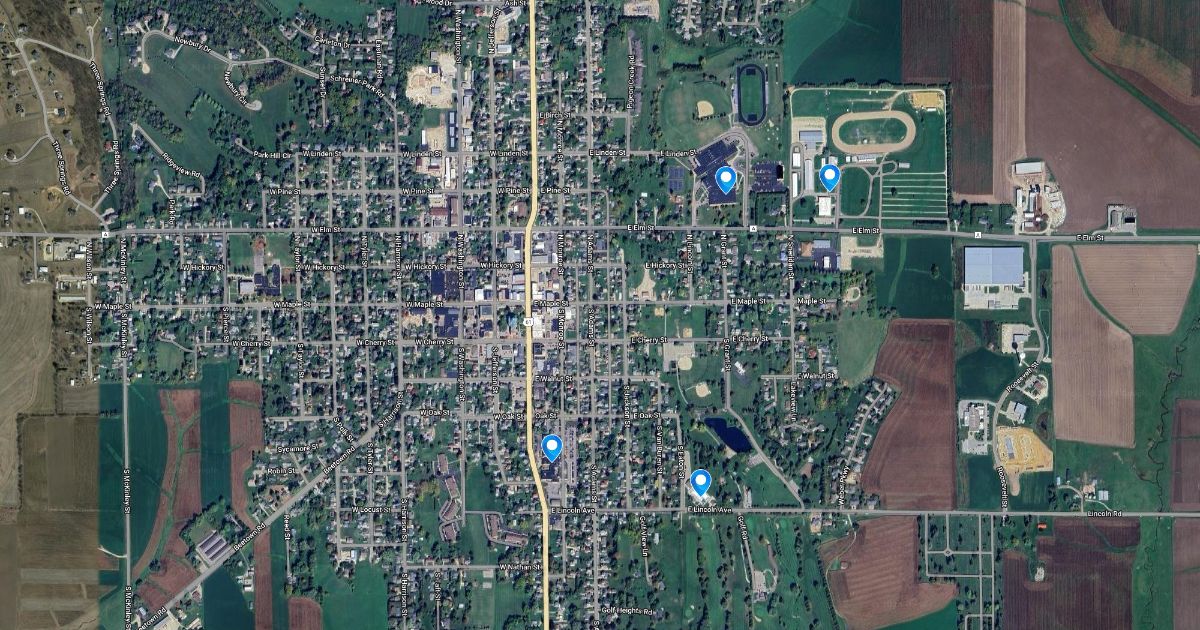Open the pin along the yellow highway near Oak St
This screenshot has width=1200, height=630.
click(x=551, y=448)
